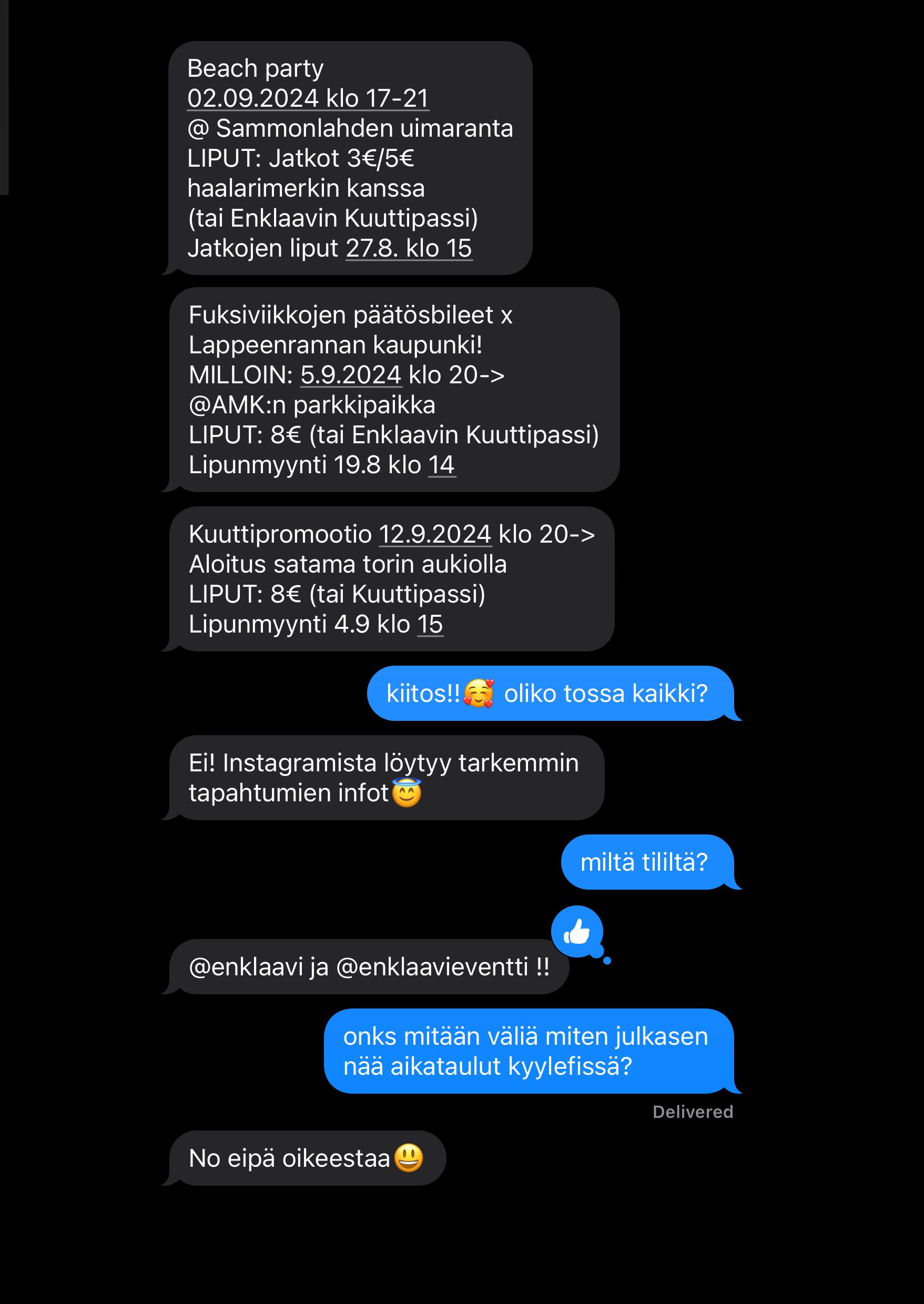This screenshot has height=1304, width=924.
Task: Open the date link 02.09.2024 klo 17-21
Action: [308, 98]
